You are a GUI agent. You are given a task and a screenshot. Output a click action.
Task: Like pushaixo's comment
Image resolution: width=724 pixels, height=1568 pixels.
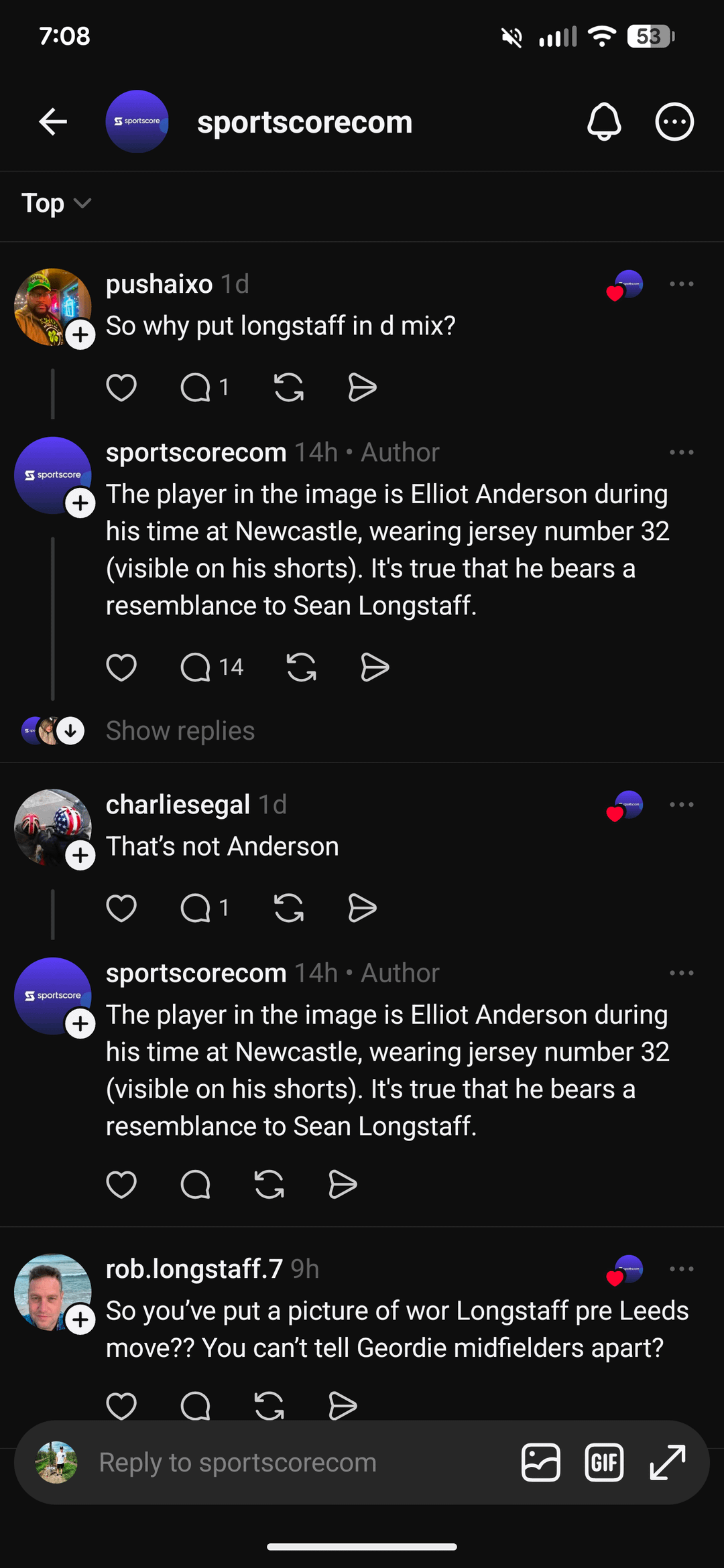pyautogui.click(x=121, y=387)
